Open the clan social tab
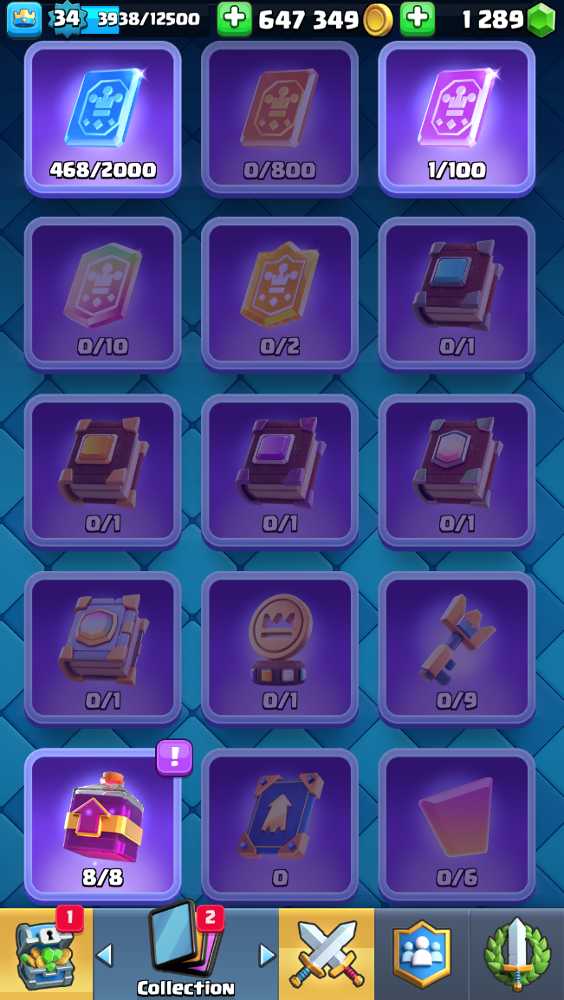The height and width of the screenshot is (1000, 564). (x=422, y=954)
